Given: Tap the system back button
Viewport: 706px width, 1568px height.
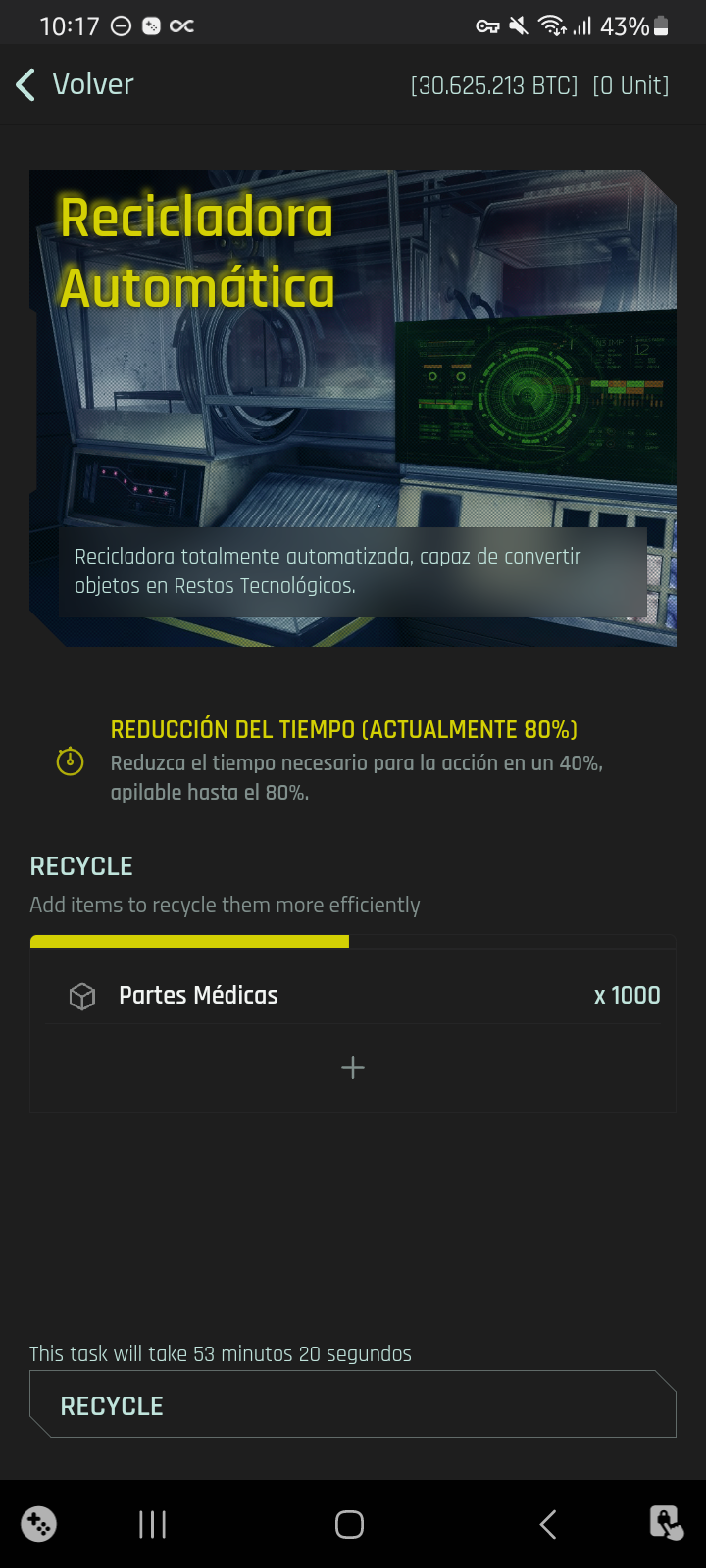Looking at the screenshot, I should (x=548, y=1524).
